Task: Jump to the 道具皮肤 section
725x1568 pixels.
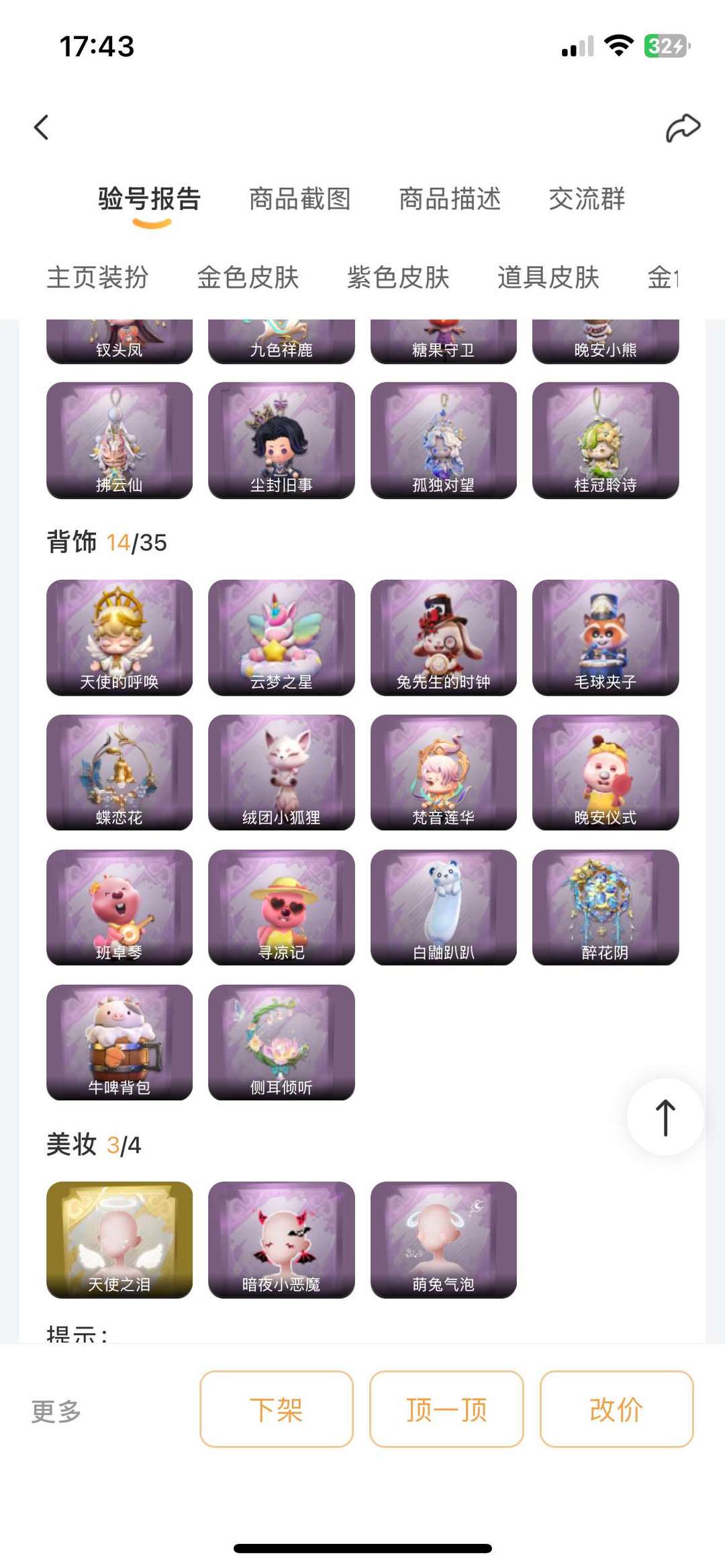Action: [548, 277]
